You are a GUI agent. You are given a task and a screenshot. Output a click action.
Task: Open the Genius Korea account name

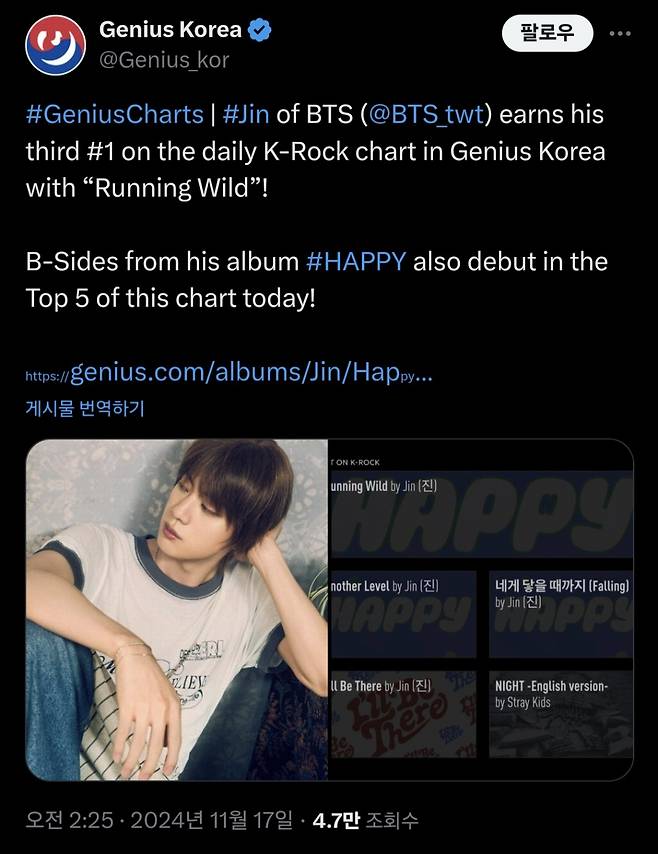(170, 30)
